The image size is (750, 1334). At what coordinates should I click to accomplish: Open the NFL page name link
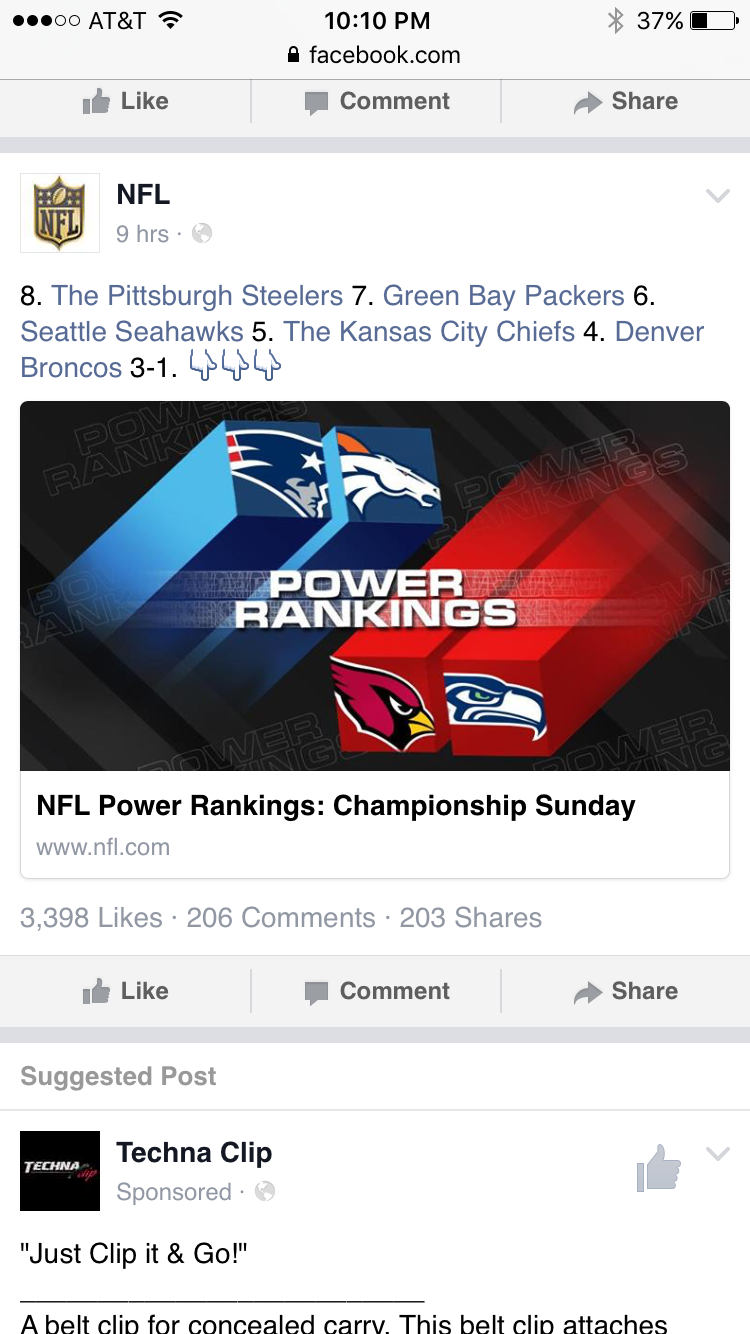click(x=143, y=194)
